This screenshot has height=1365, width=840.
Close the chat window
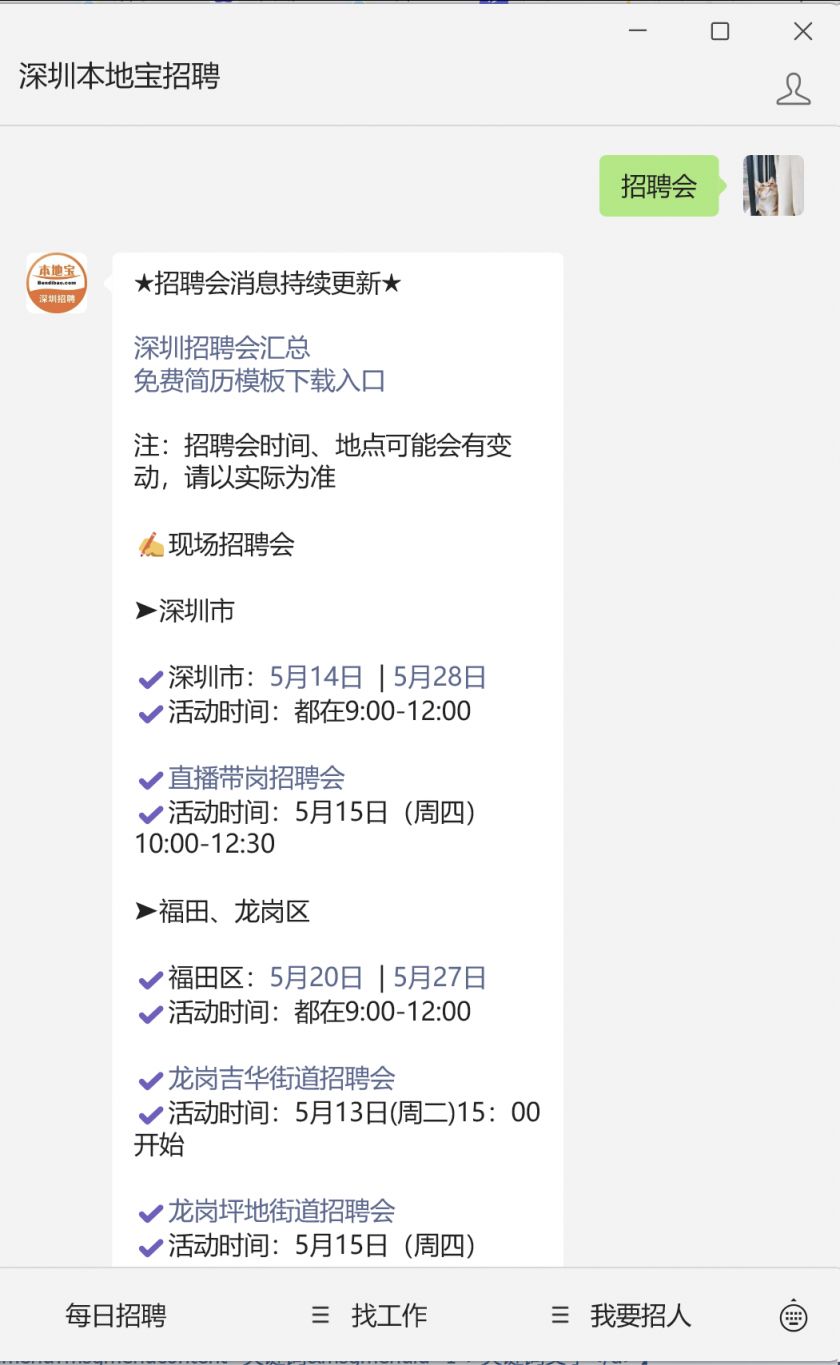coord(802,32)
